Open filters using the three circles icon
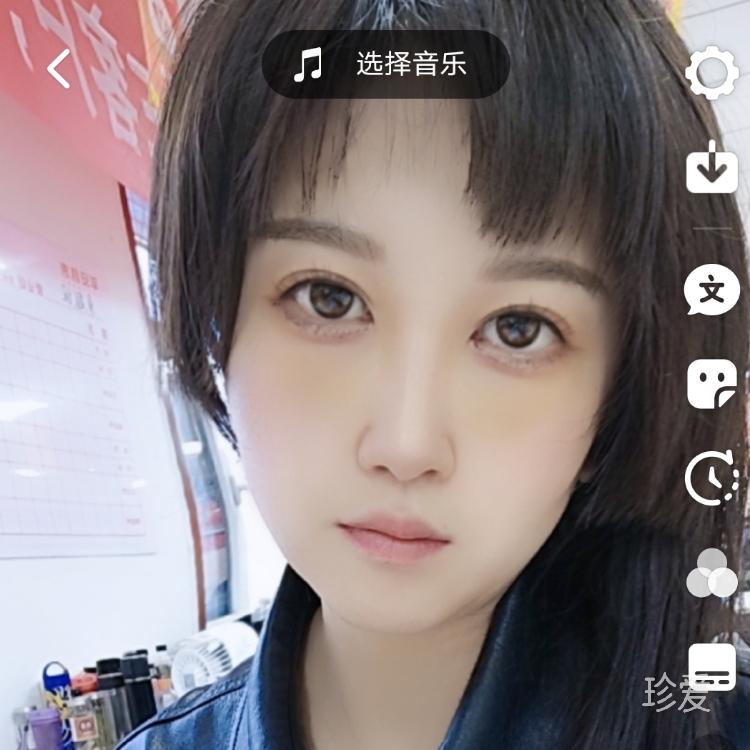Screen dimensions: 750x750 (x=712, y=573)
